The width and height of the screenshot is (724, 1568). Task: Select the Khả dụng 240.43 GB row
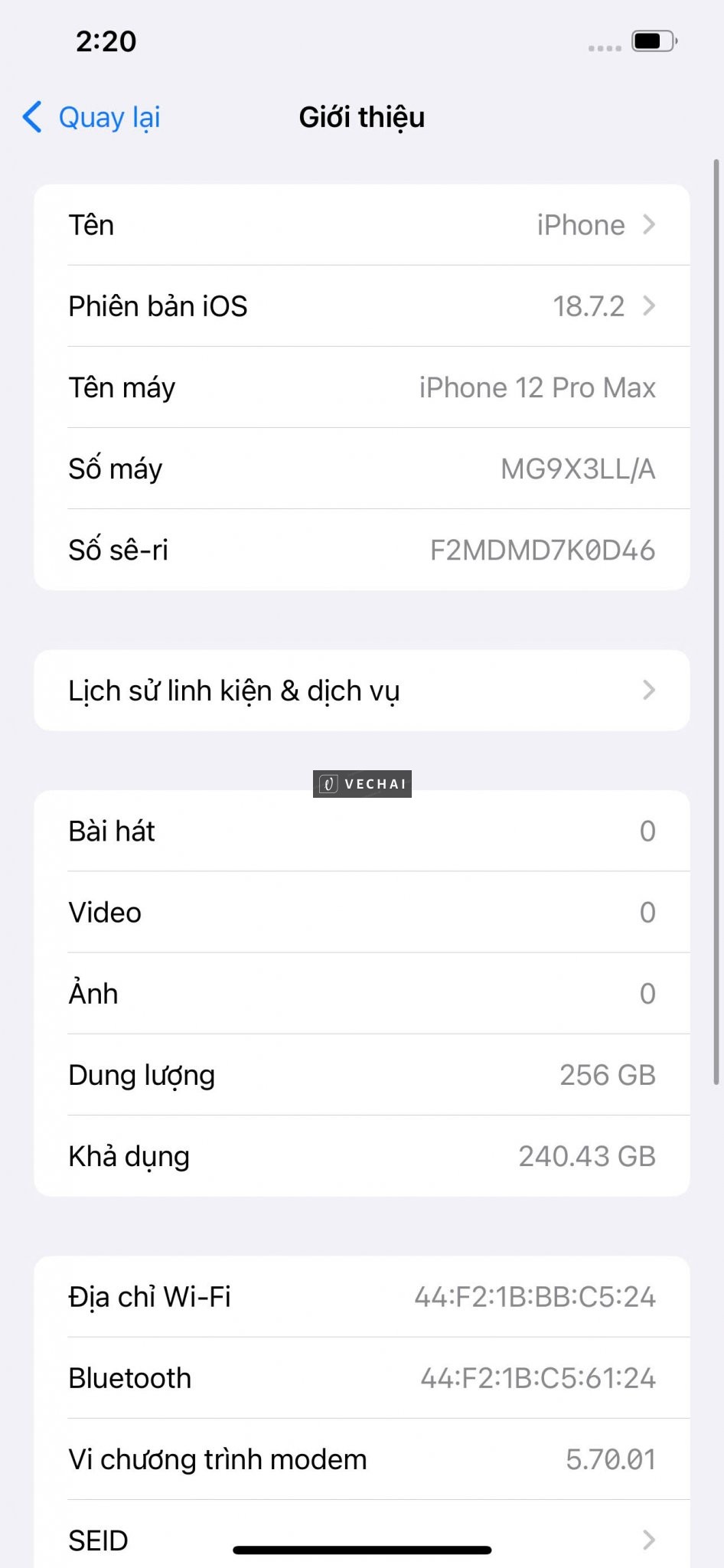[362, 1156]
